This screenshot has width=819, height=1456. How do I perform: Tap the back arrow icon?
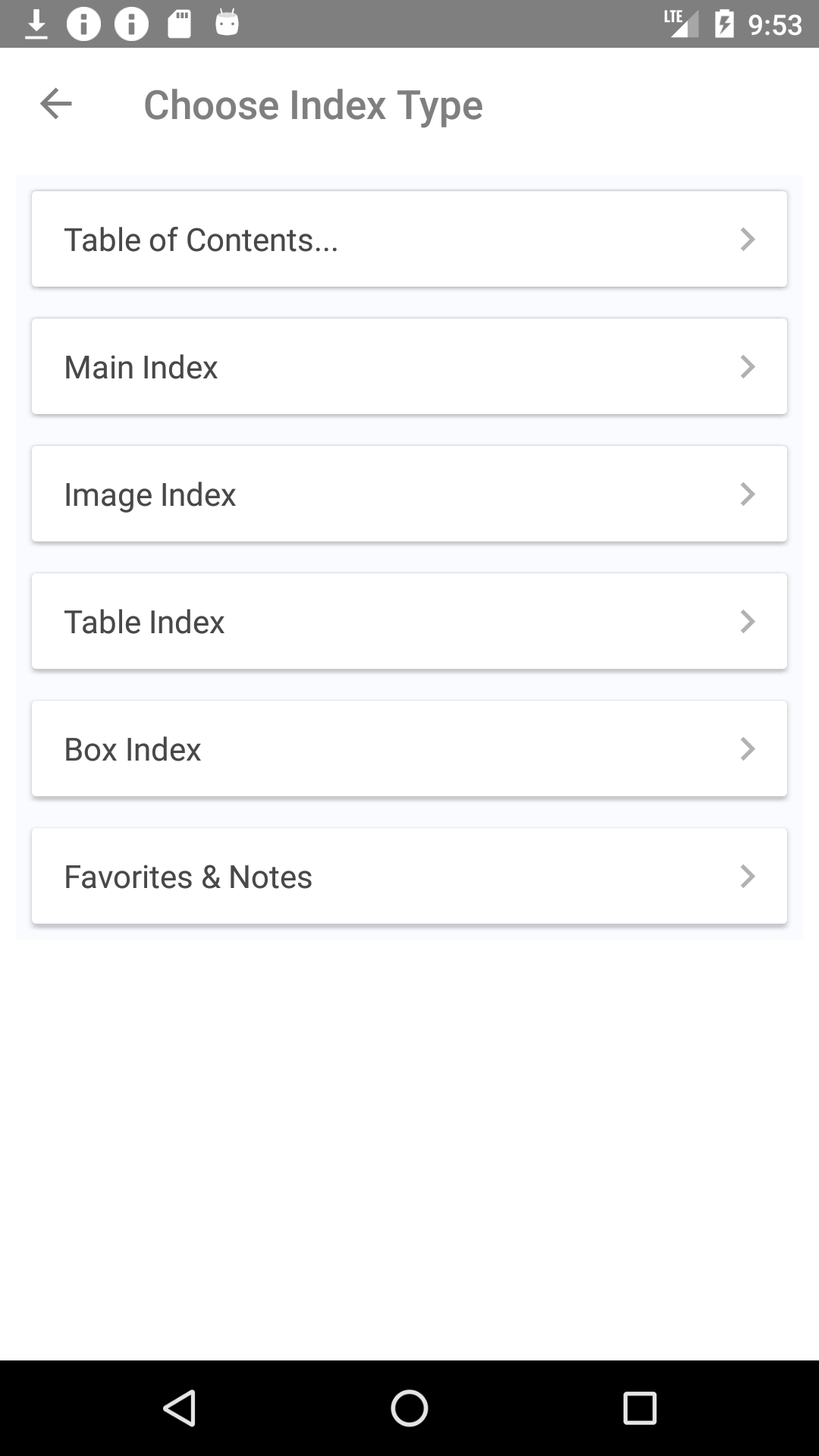[x=55, y=104]
